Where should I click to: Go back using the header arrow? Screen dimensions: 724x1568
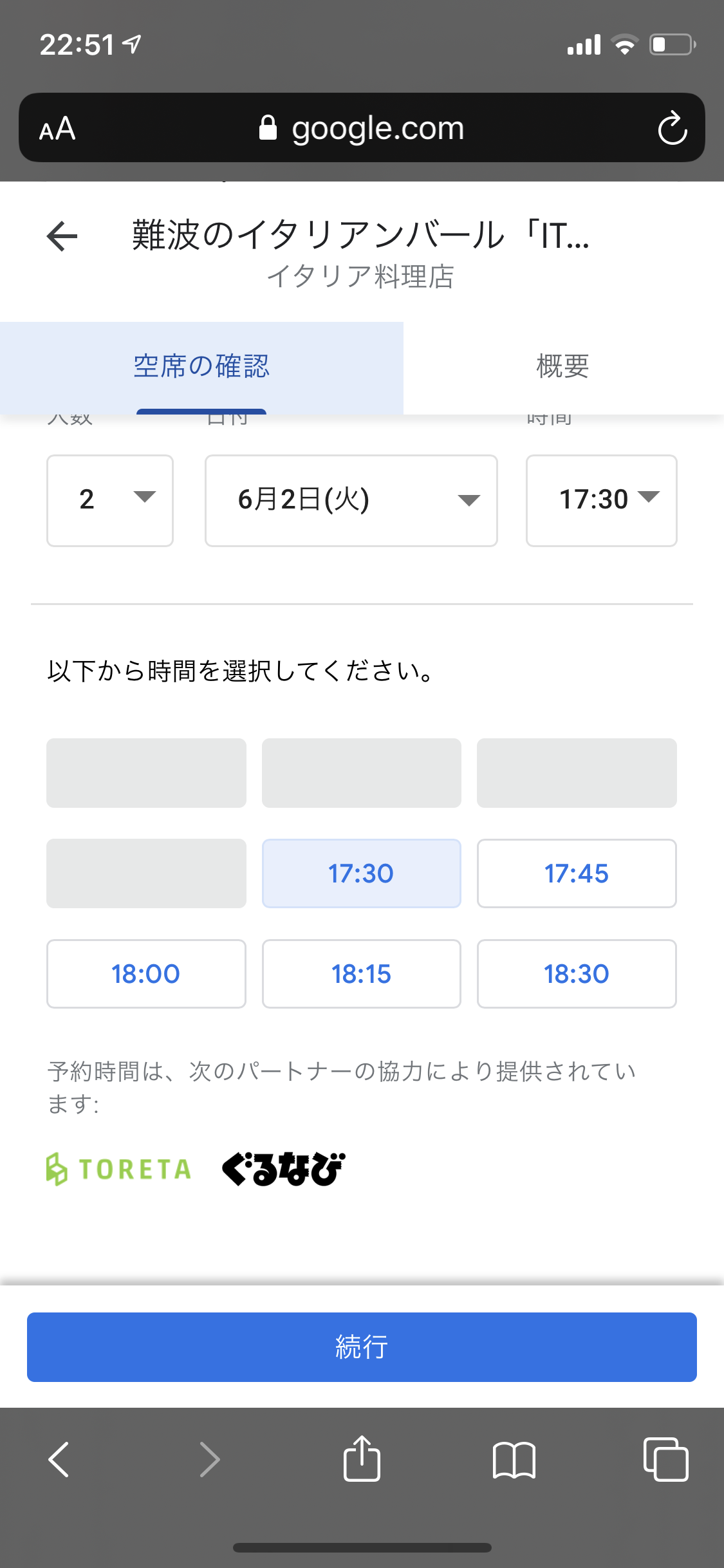pos(62,236)
